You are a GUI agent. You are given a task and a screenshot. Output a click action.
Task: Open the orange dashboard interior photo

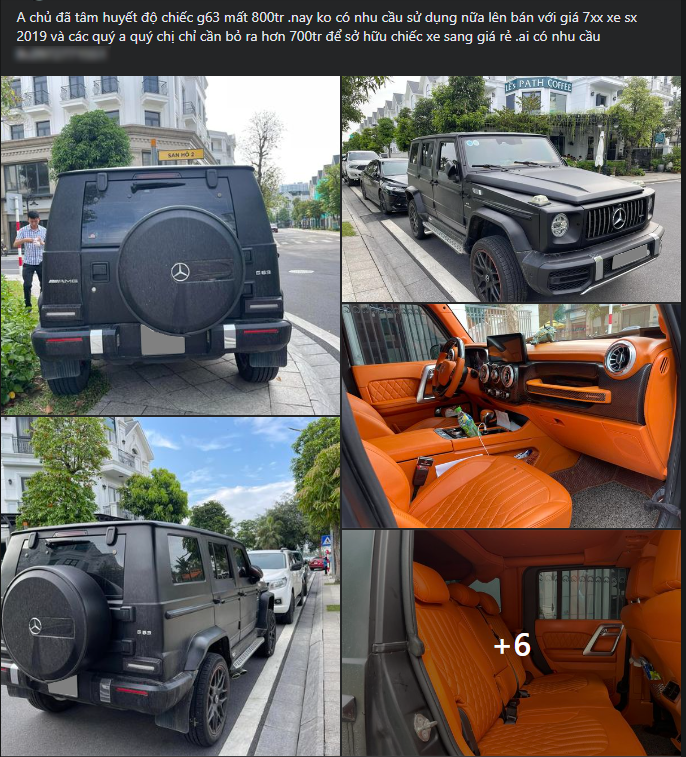(511, 415)
